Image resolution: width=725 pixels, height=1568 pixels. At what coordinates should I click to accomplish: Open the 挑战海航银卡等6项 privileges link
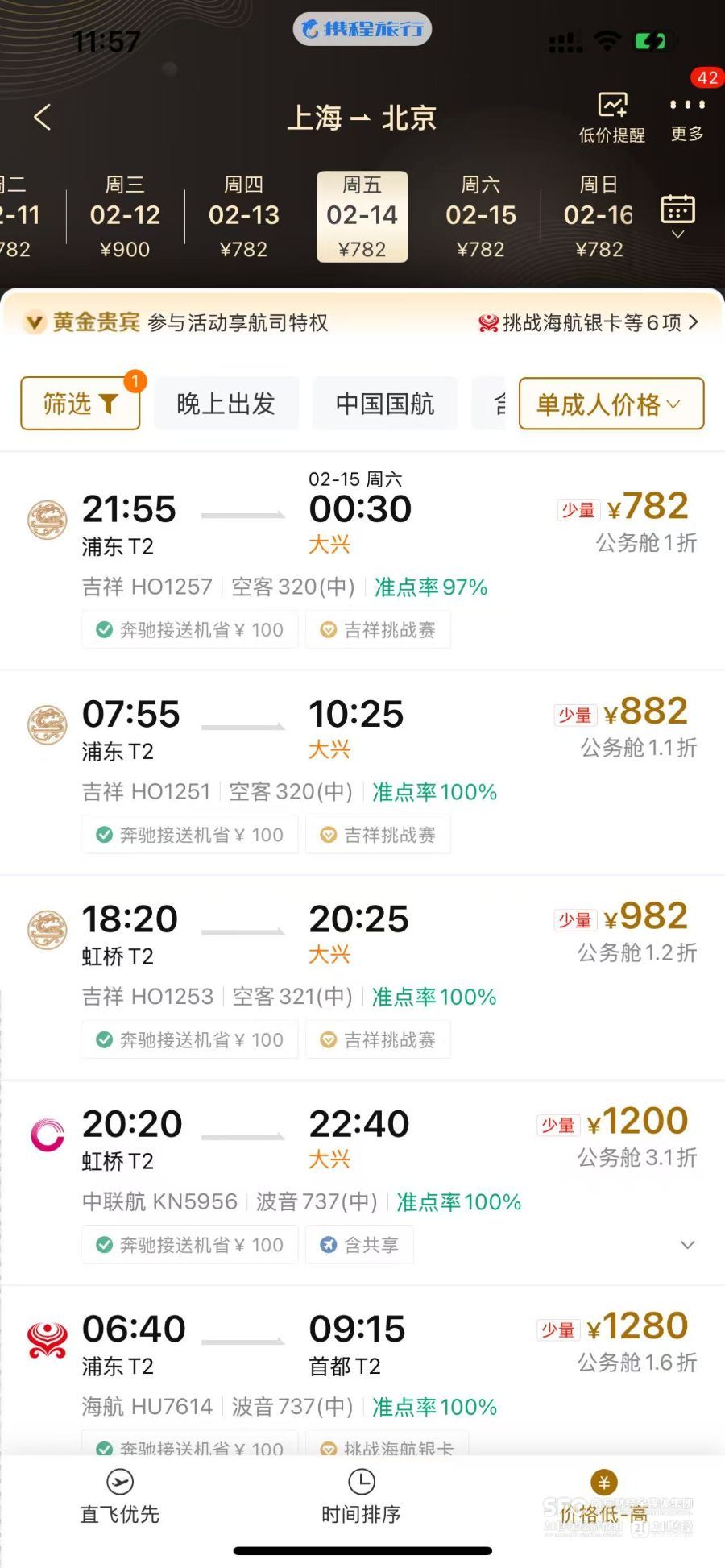click(588, 323)
